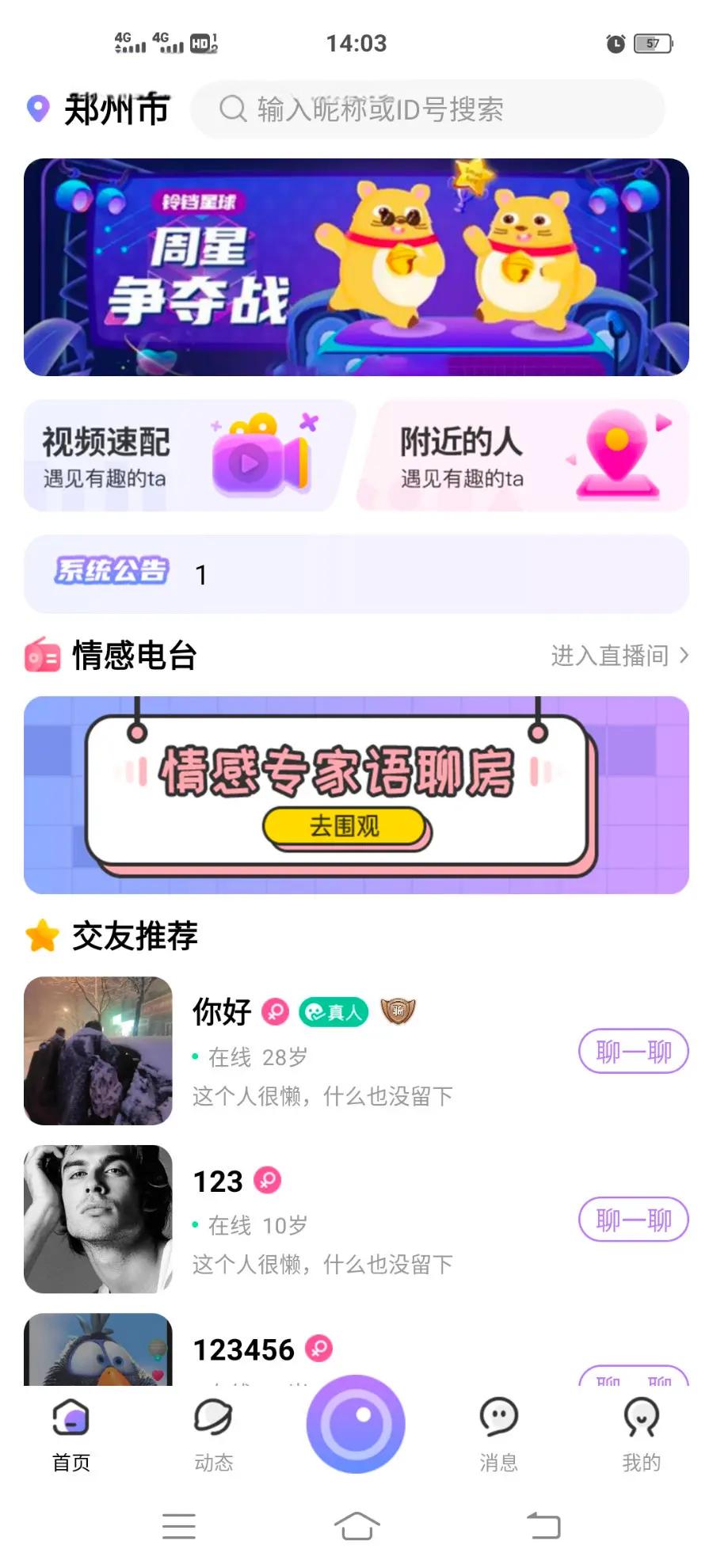Switch to the 消息 tab
Screen dimensions: 713x1568
click(x=498, y=1434)
